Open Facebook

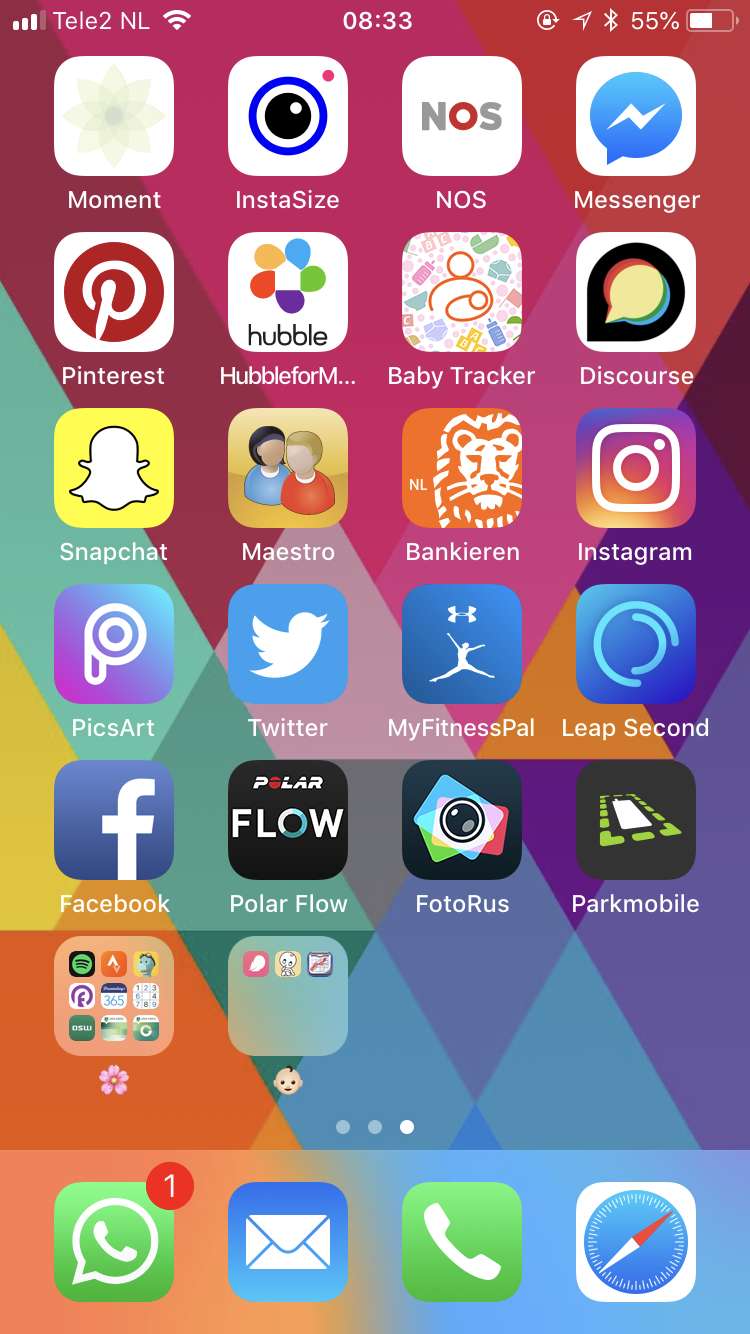pyautogui.click(x=114, y=820)
